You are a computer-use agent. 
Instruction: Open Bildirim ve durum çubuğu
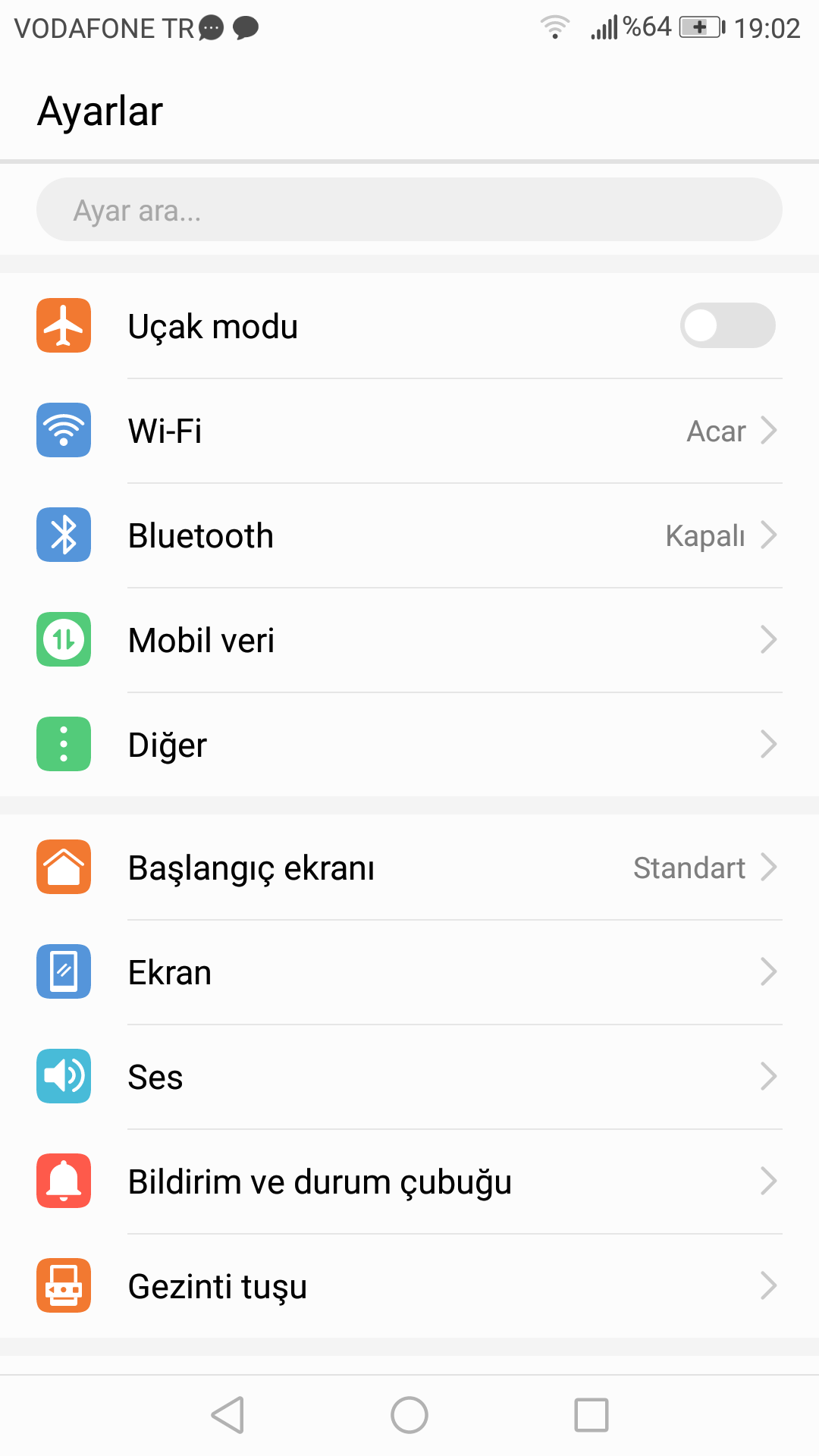[409, 1181]
